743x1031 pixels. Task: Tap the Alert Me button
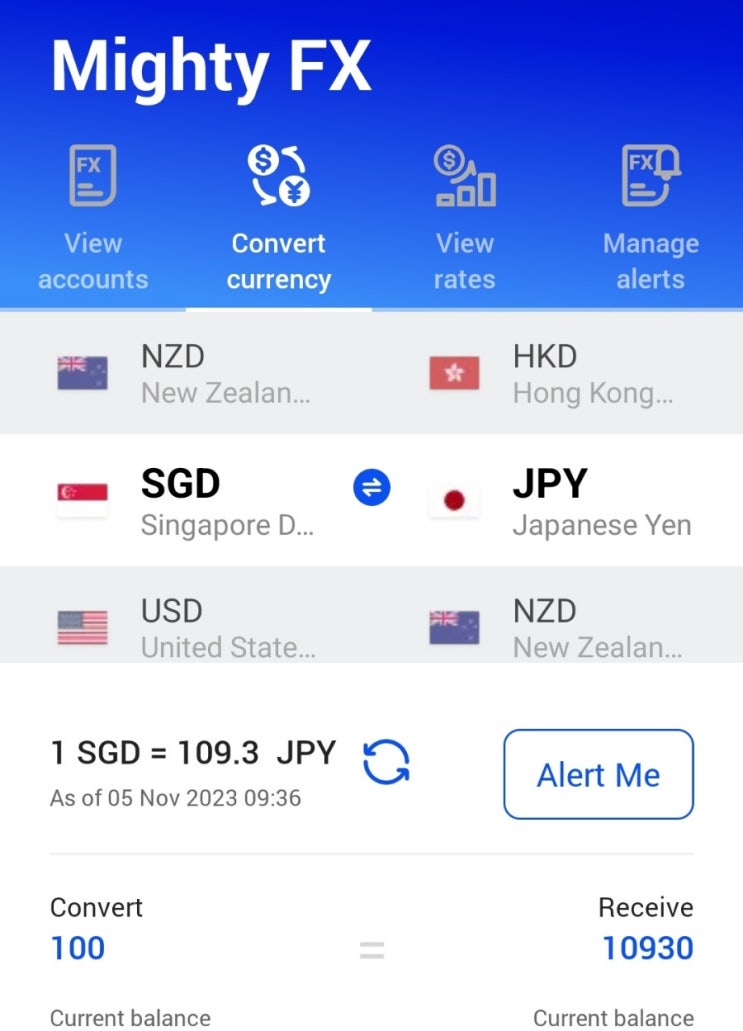598,774
